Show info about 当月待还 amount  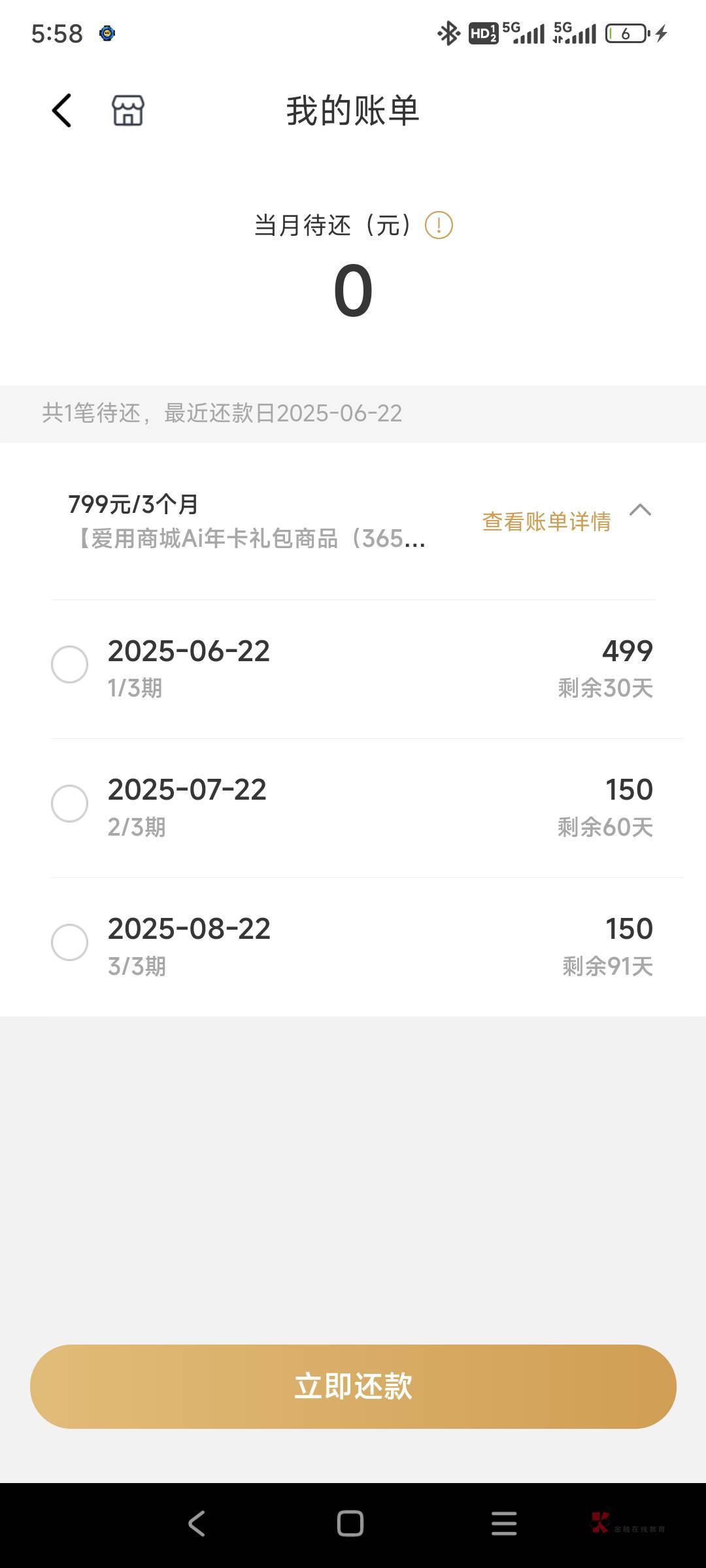[x=439, y=225]
